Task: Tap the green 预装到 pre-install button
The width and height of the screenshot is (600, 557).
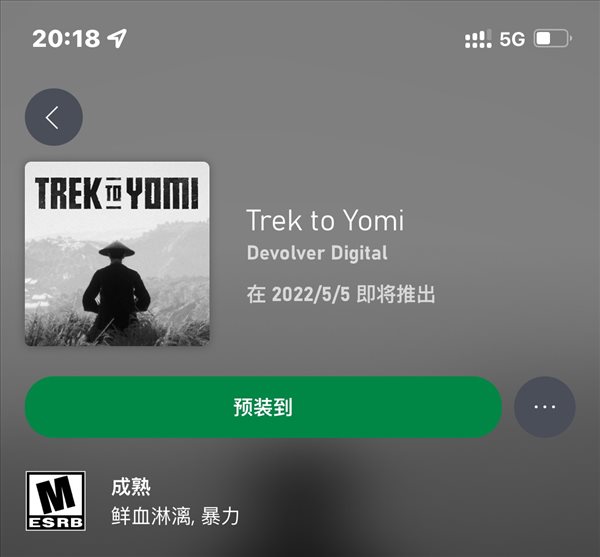Action: pyautogui.click(x=263, y=407)
